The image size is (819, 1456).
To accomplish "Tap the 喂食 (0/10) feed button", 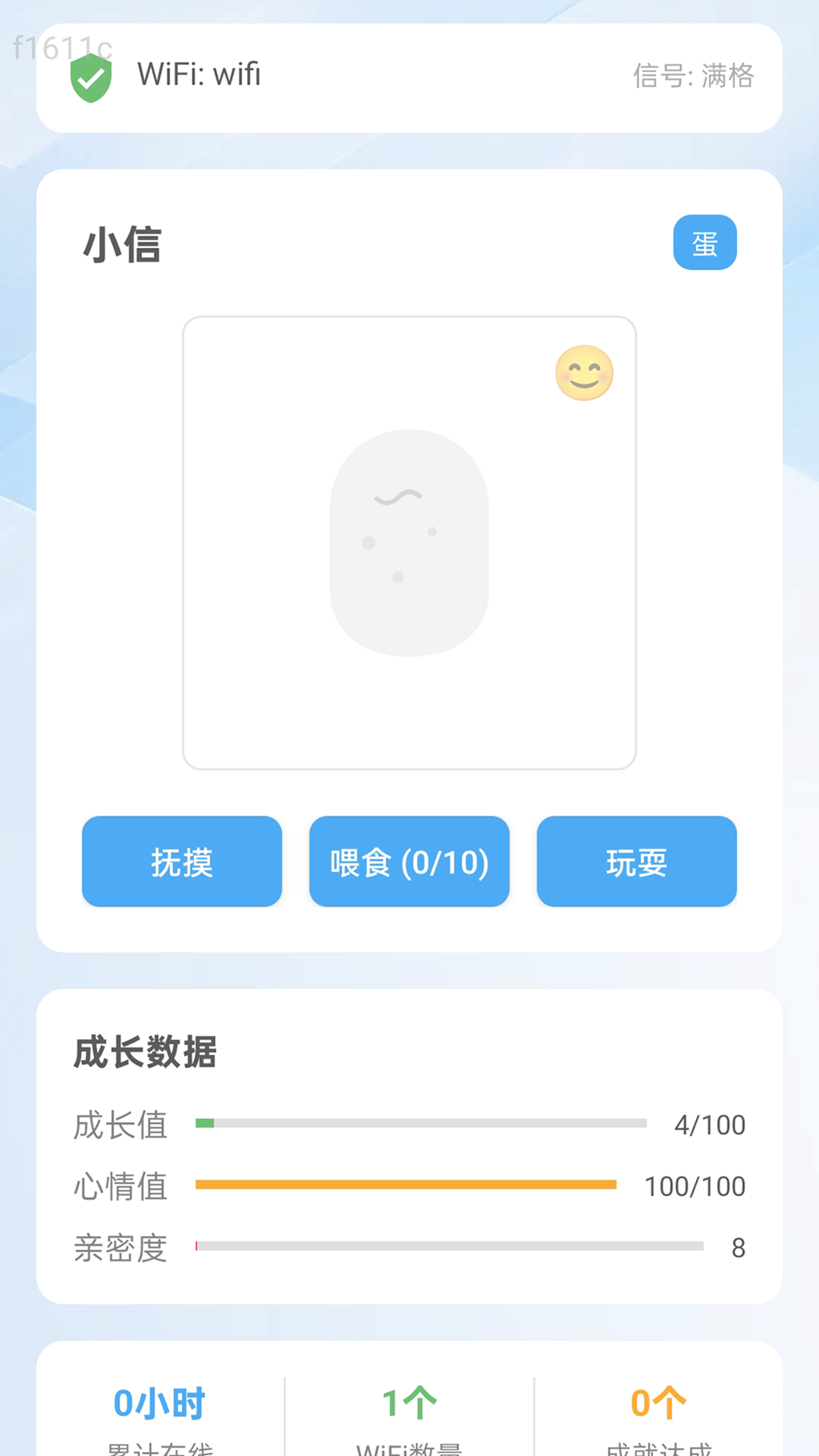I will pyautogui.click(x=409, y=861).
